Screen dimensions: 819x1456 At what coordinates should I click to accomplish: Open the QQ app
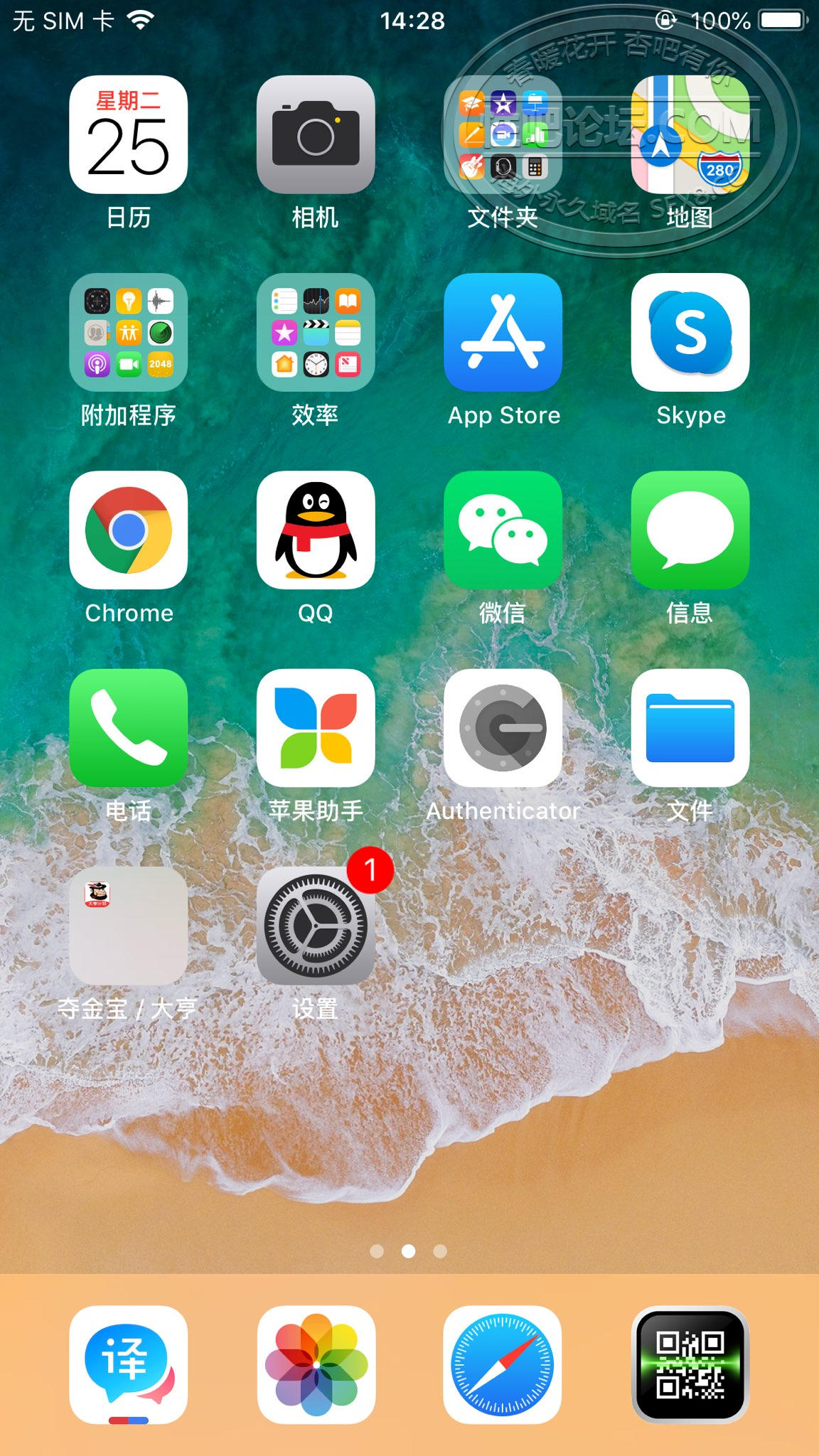[316, 530]
